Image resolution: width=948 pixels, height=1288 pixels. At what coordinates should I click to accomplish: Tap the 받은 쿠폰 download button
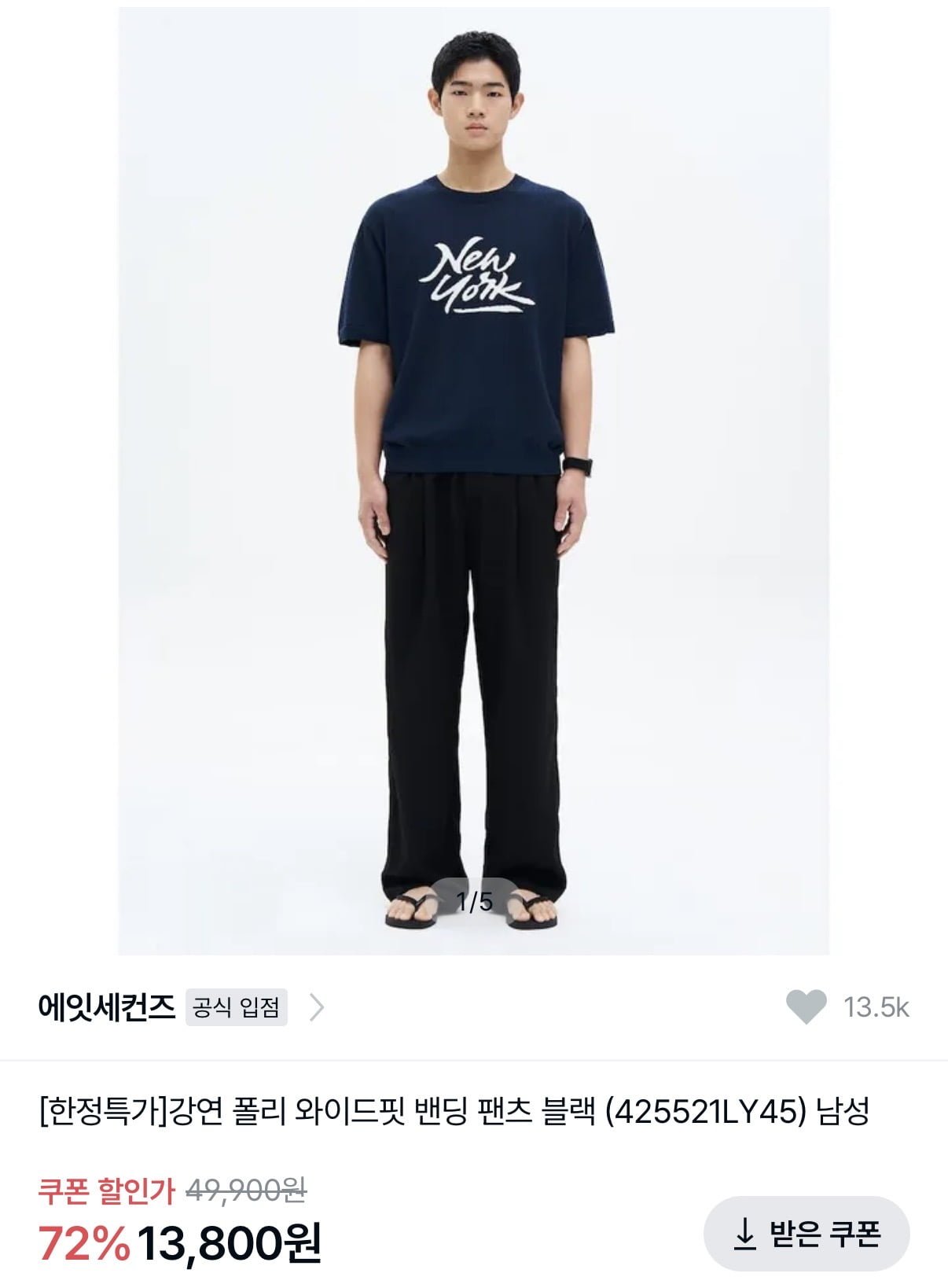tap(807, 1234)
